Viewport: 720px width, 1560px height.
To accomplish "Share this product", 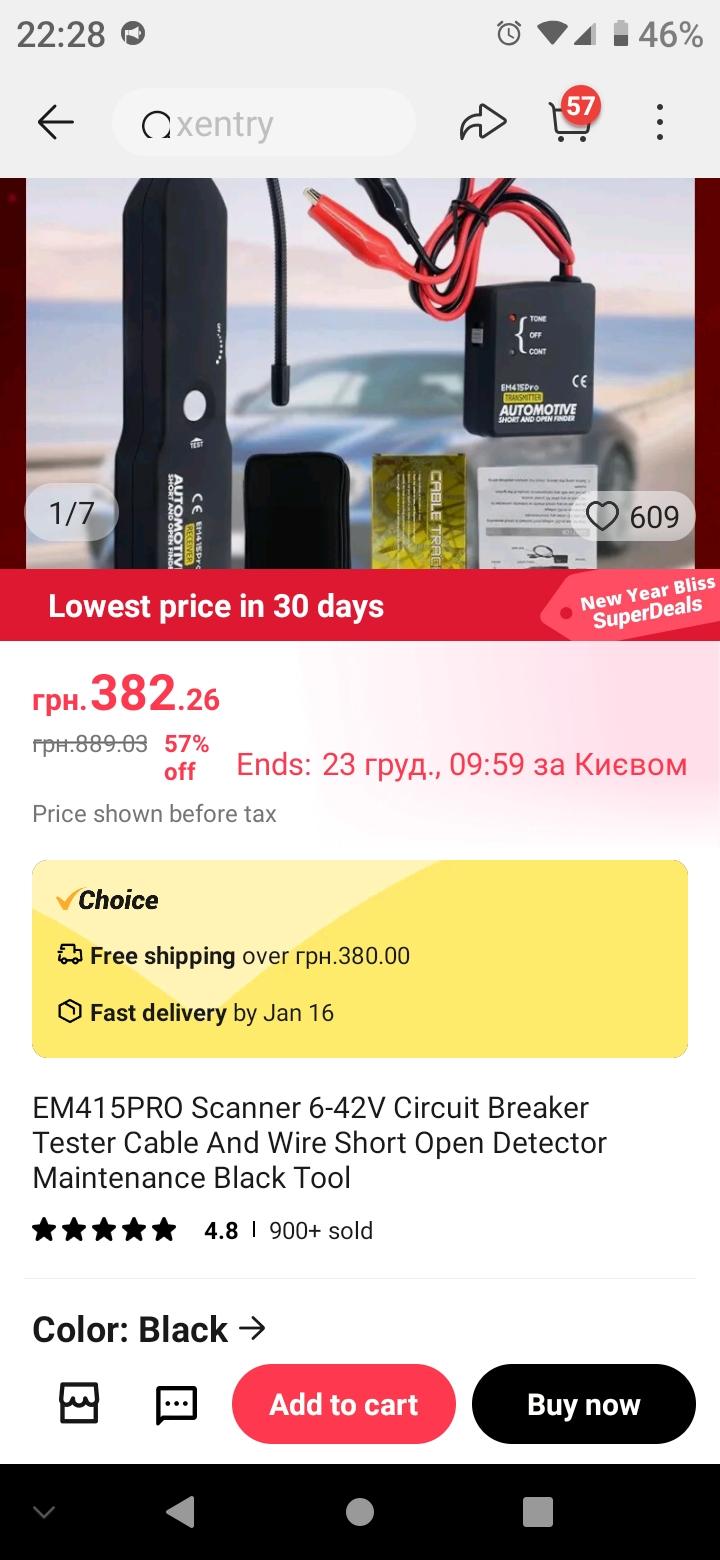I will pyautogui.click(x=483, y=123).
